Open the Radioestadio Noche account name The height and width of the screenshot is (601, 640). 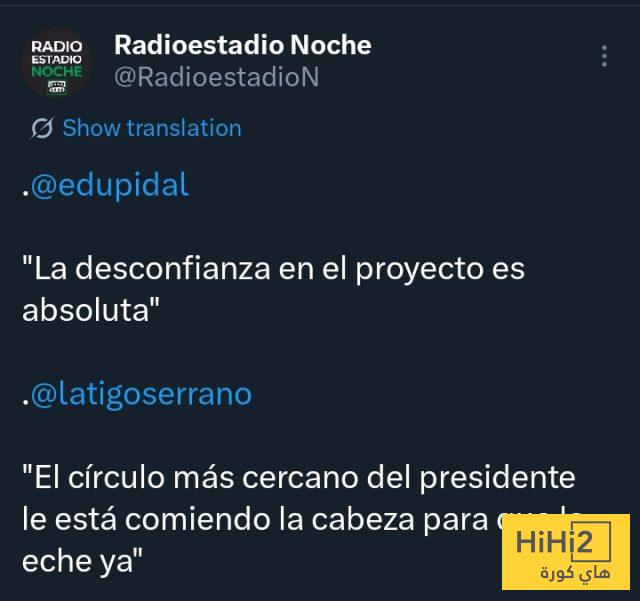pos(242,44)
